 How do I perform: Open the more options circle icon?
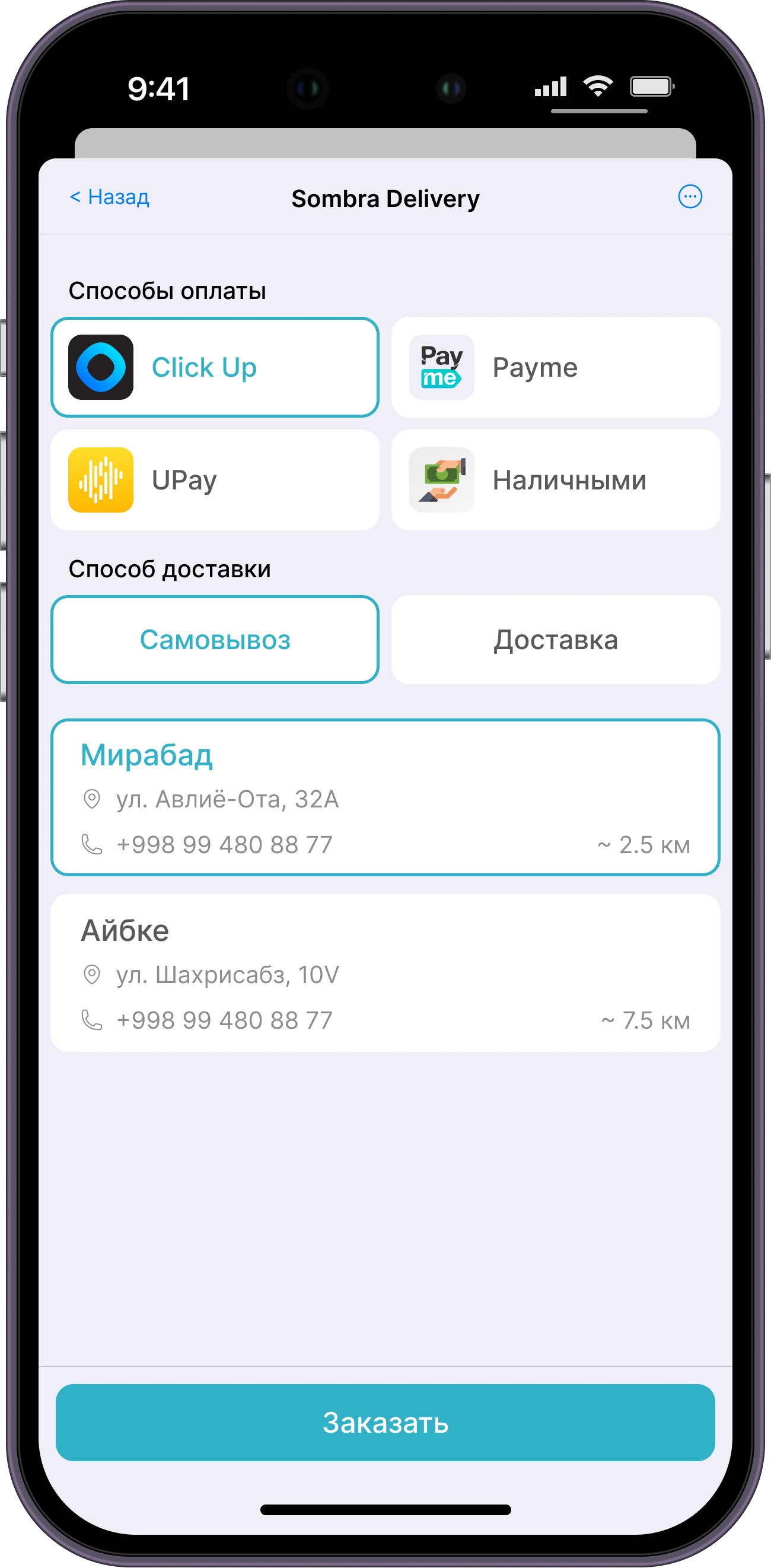pos(690,196)
